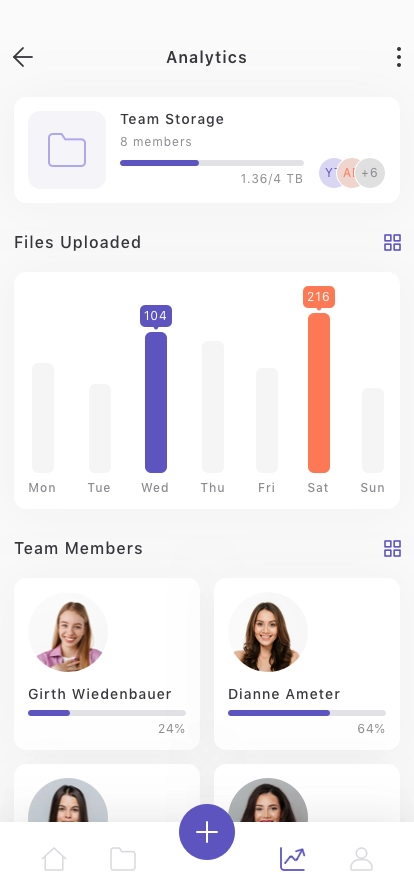Switch to the Analytics chart tab
The image size is (414, 896).
(x=292, y=859)
